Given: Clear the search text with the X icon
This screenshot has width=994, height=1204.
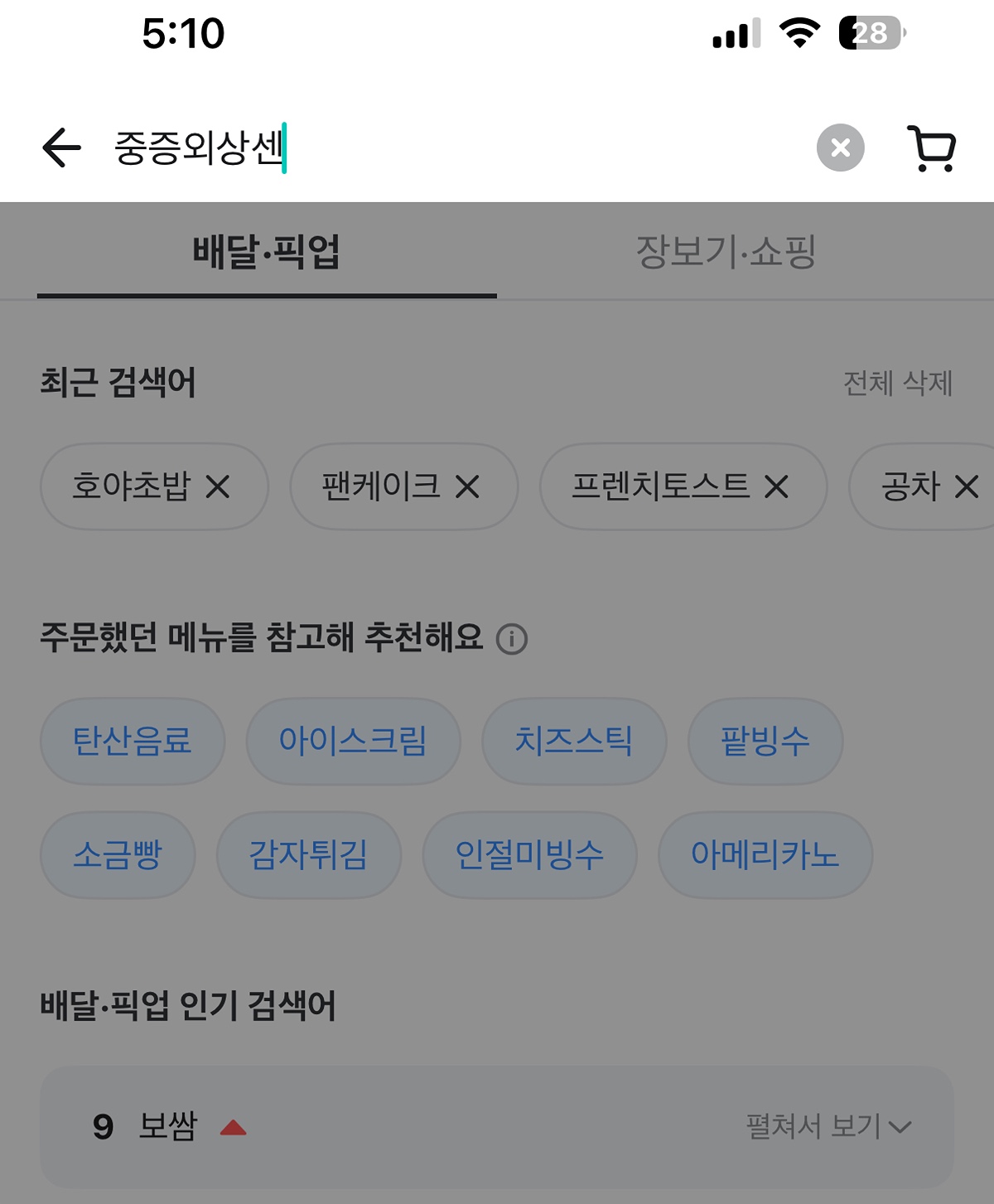Looking at the screenshot, I should coord(841,147).
